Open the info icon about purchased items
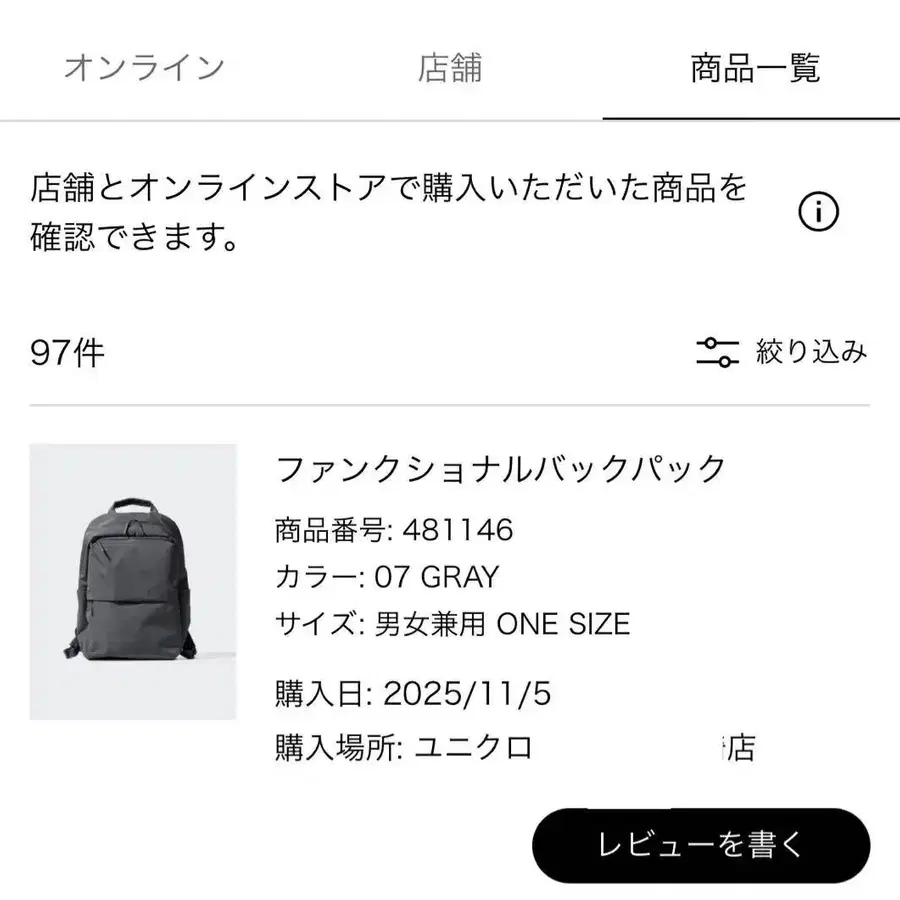Screen dimensions: 900x900 [x=818, y=212]
